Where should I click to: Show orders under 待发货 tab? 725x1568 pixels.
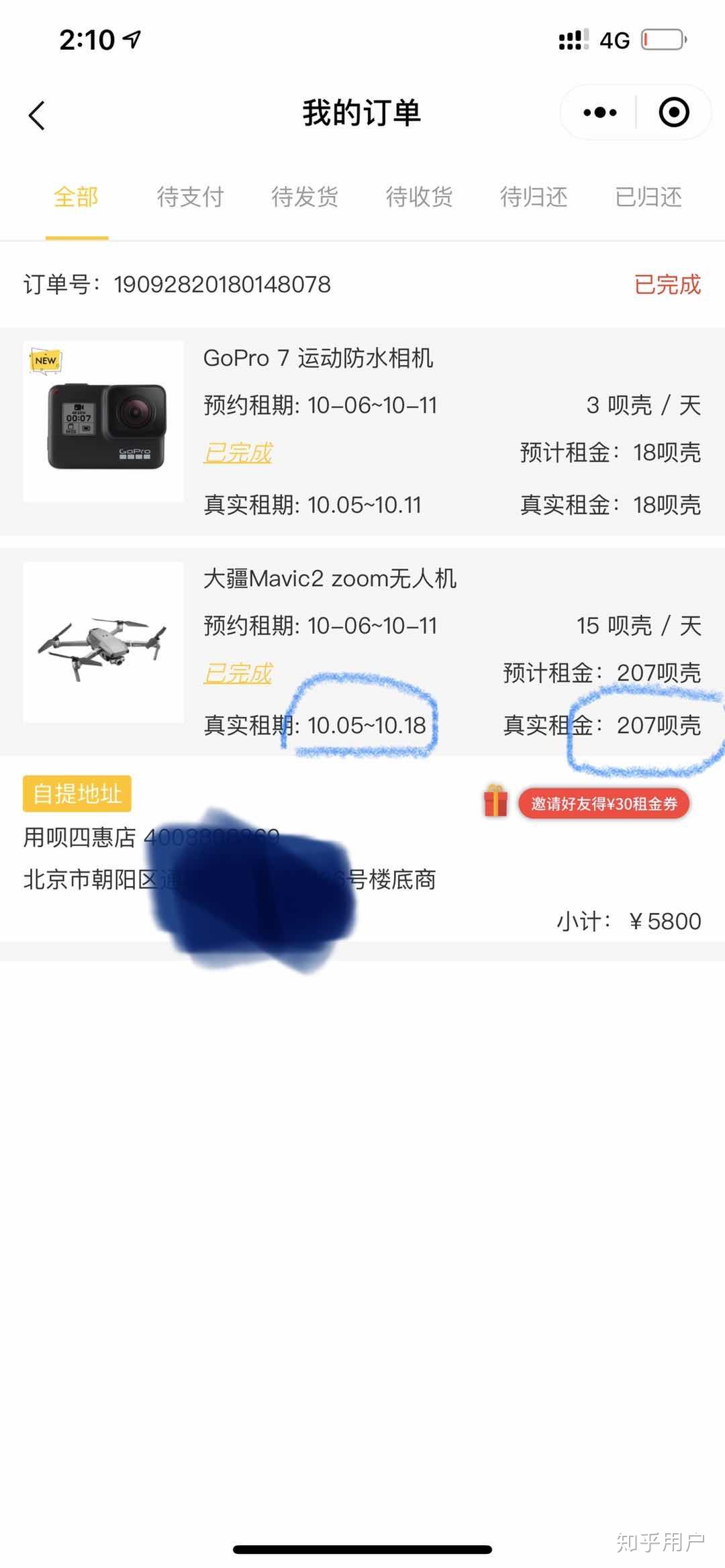(x=305, y=197)
